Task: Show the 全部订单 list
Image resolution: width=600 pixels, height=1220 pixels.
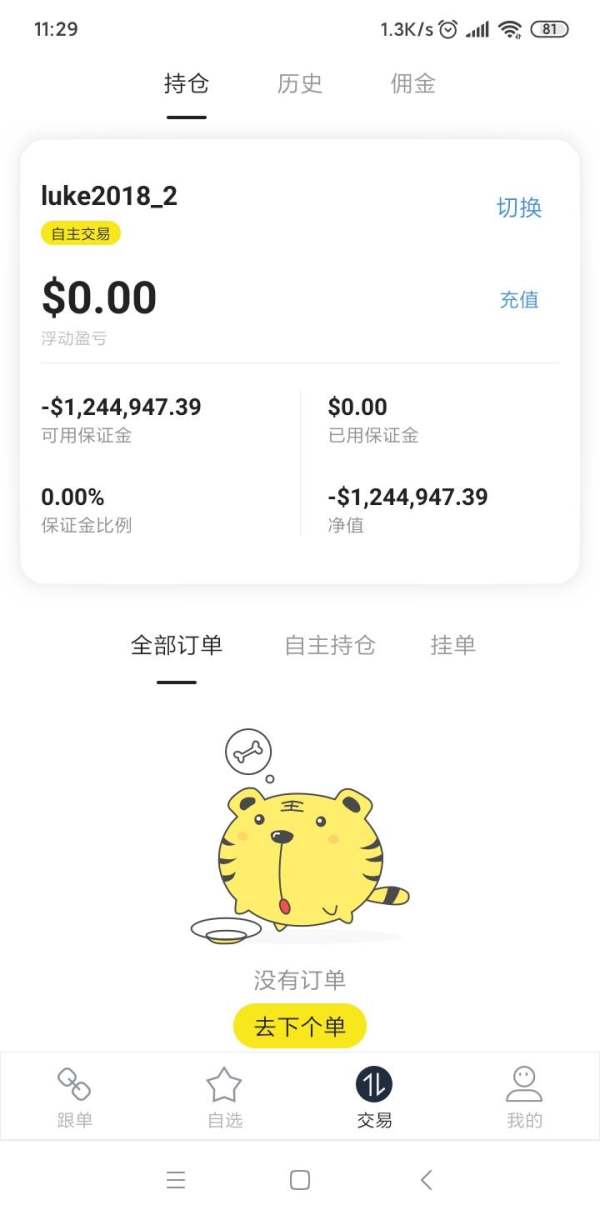Action: tap(176, 646)
